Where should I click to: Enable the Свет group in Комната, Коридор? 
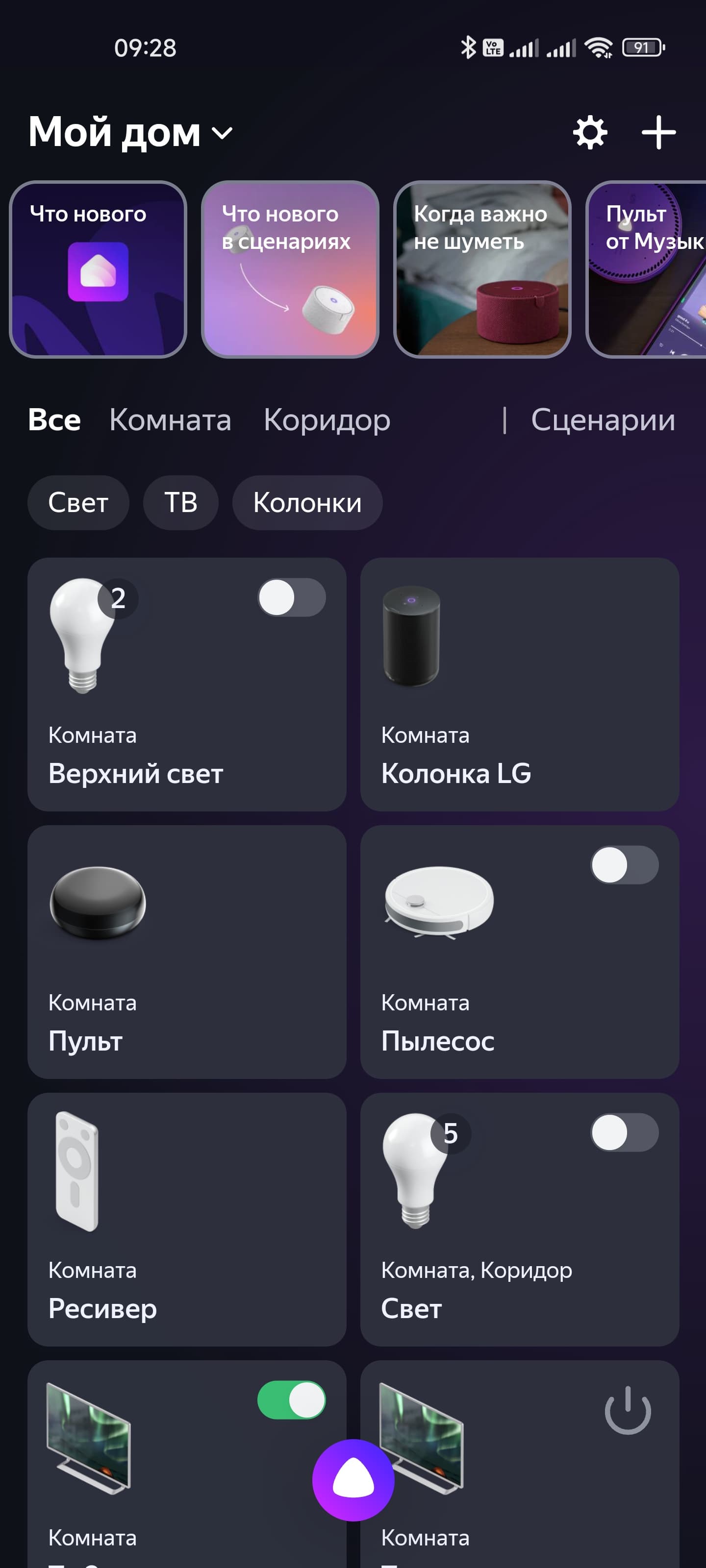[624, 1132]
